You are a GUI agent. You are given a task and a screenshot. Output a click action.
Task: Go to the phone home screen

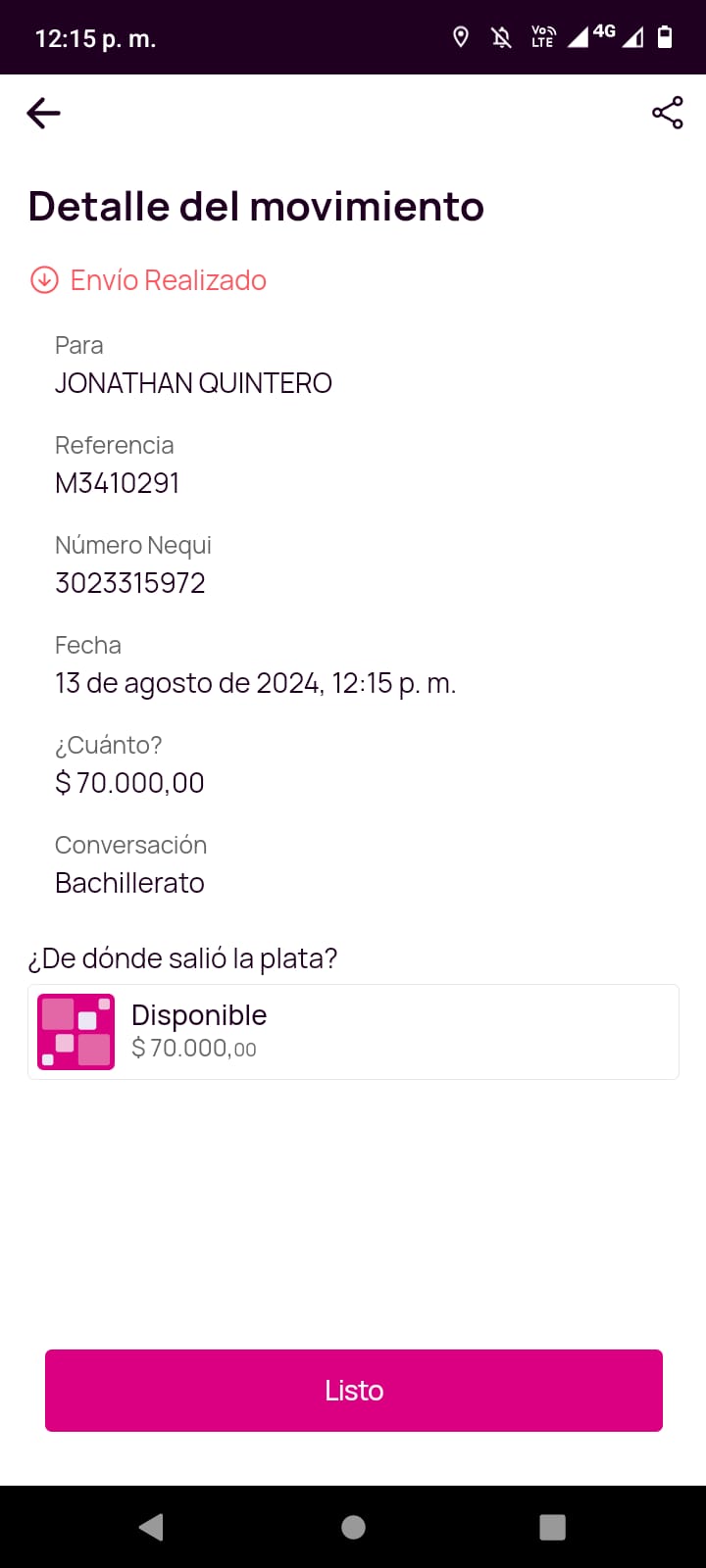[x=353, y=1527]
